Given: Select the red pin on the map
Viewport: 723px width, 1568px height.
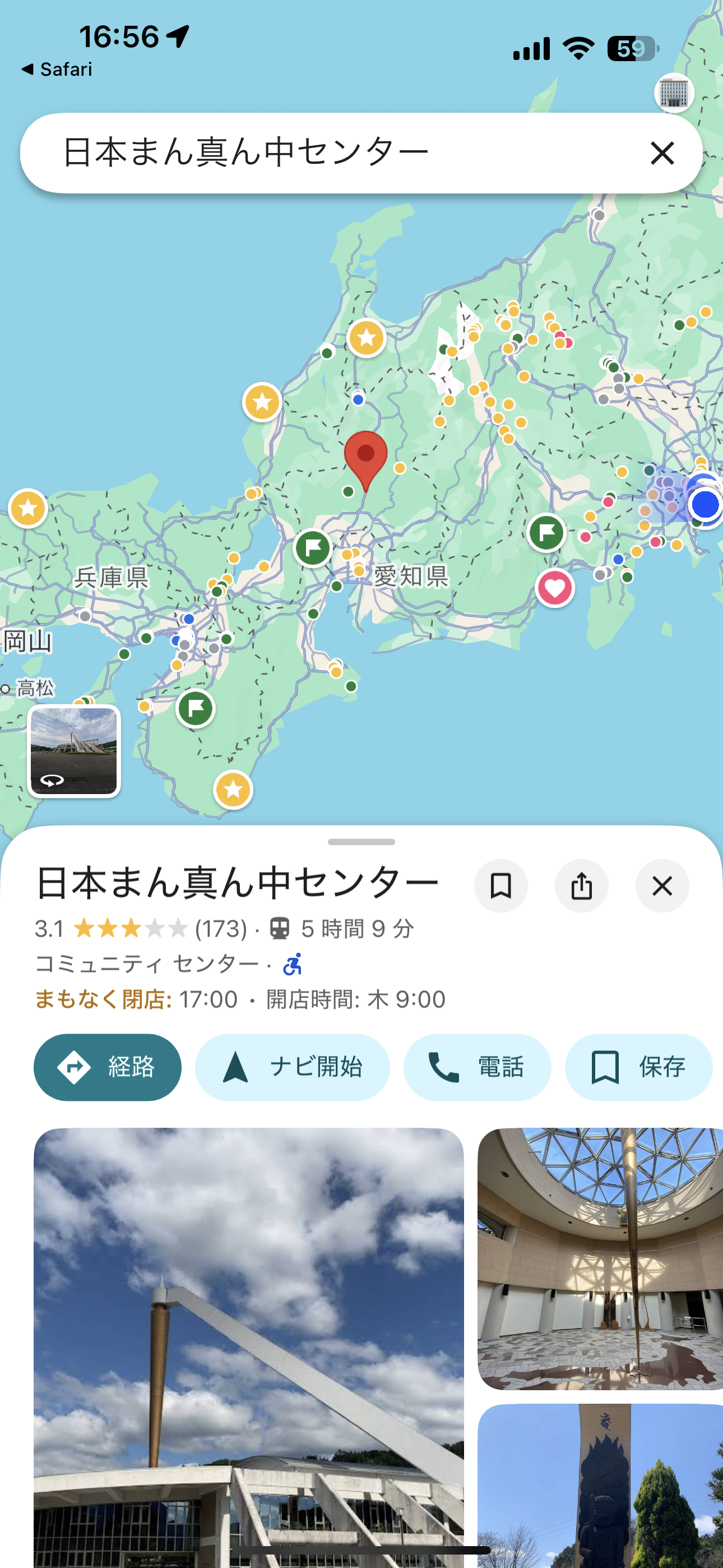Looking at the screenshot, I should click(x=366, y=458).
